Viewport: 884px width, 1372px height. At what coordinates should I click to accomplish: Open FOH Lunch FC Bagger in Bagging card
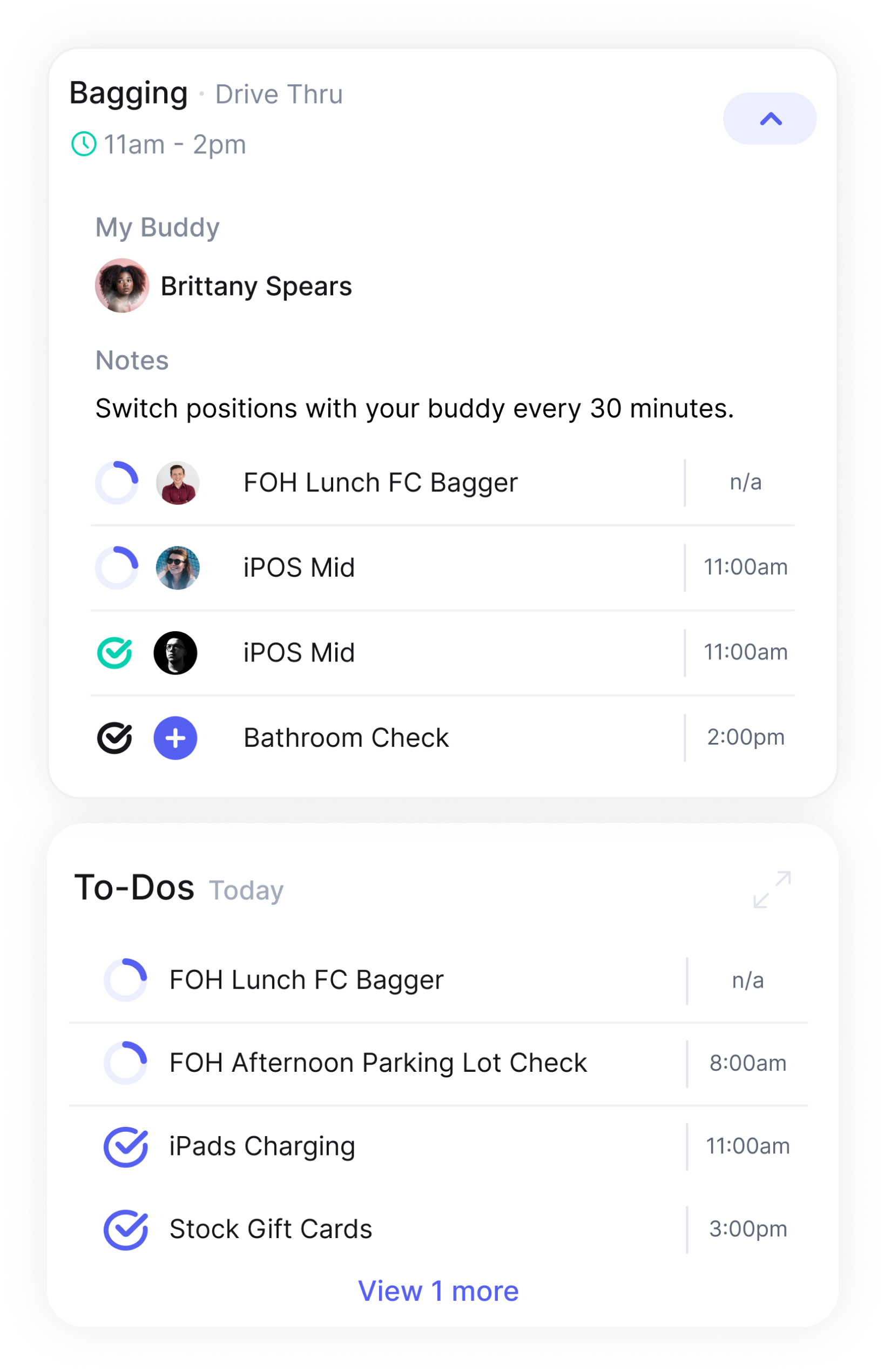[x=380, y=483]
